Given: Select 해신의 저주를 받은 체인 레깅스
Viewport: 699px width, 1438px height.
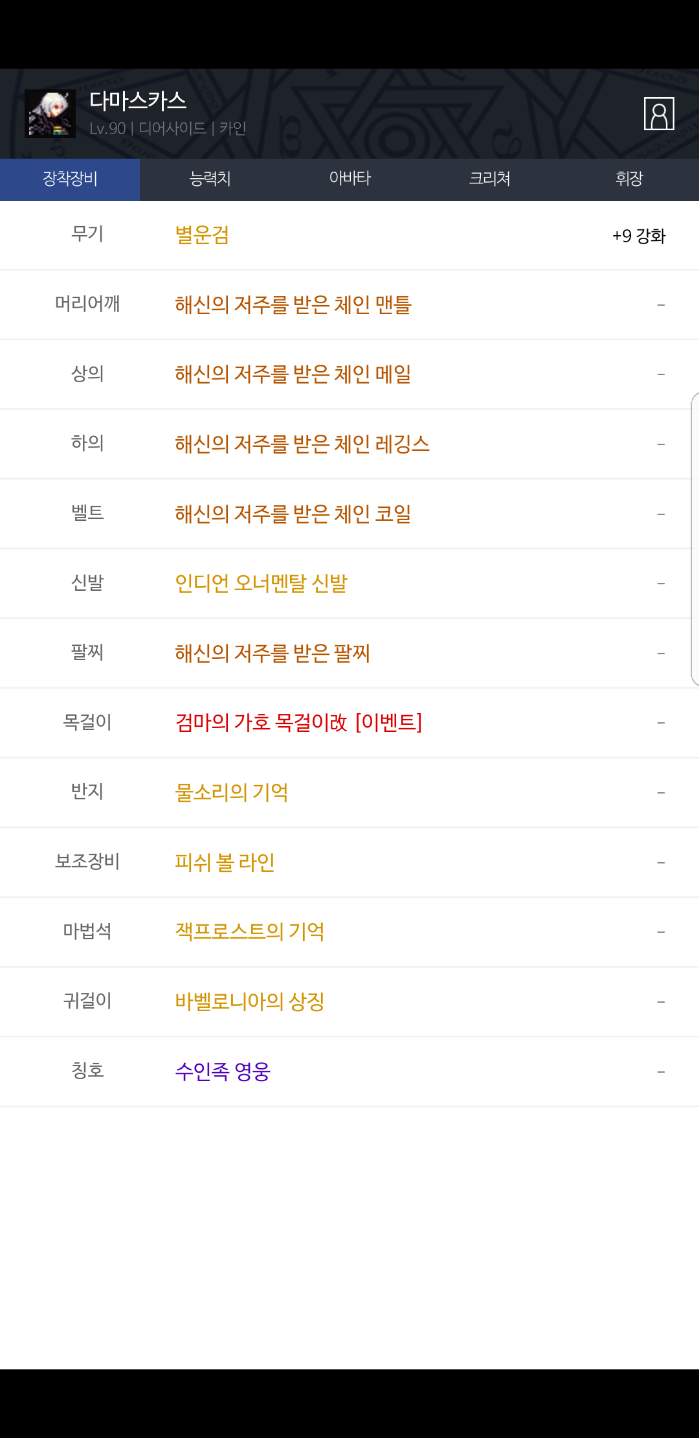Looking at the screenshot, I should [x=302, y=444].
